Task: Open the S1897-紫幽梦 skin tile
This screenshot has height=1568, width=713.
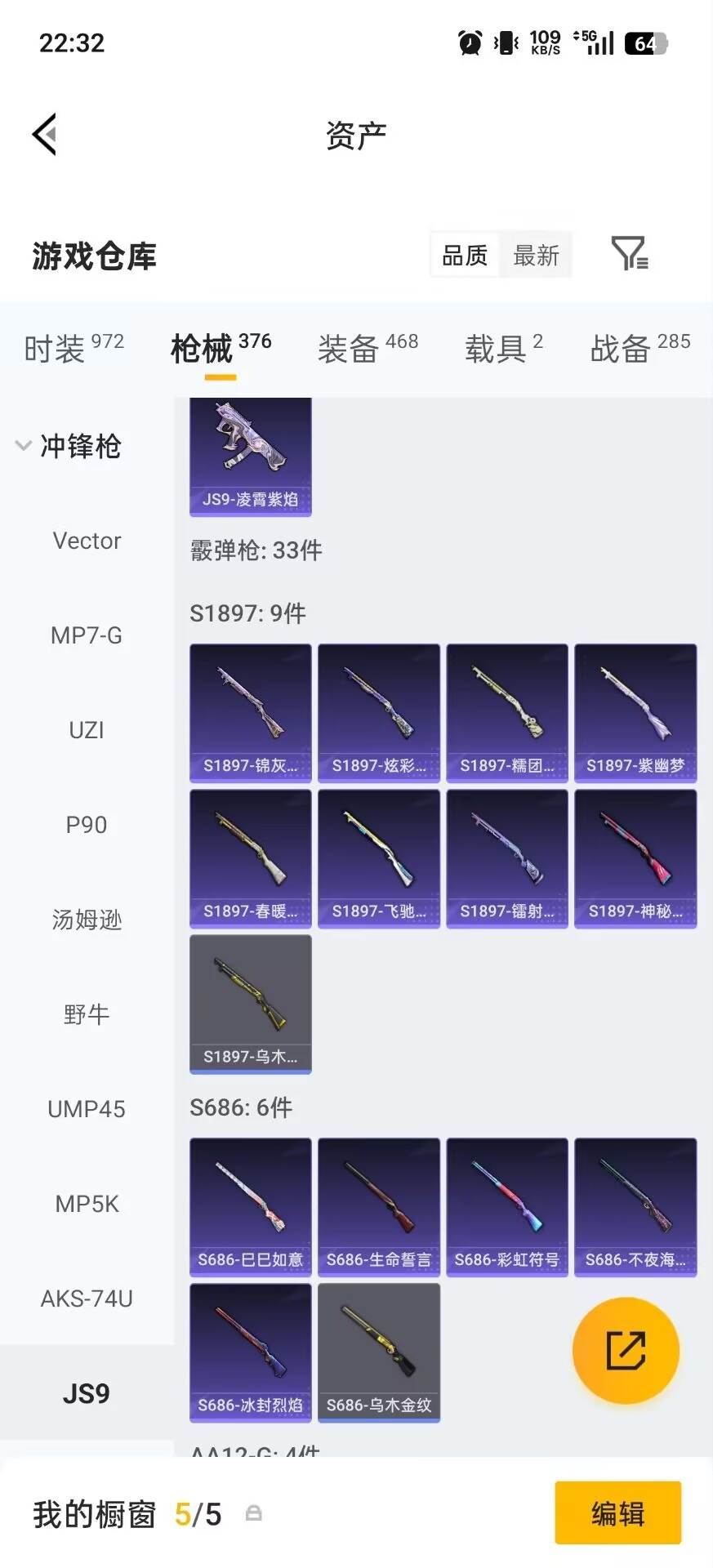Action: (x=635, y=712)
